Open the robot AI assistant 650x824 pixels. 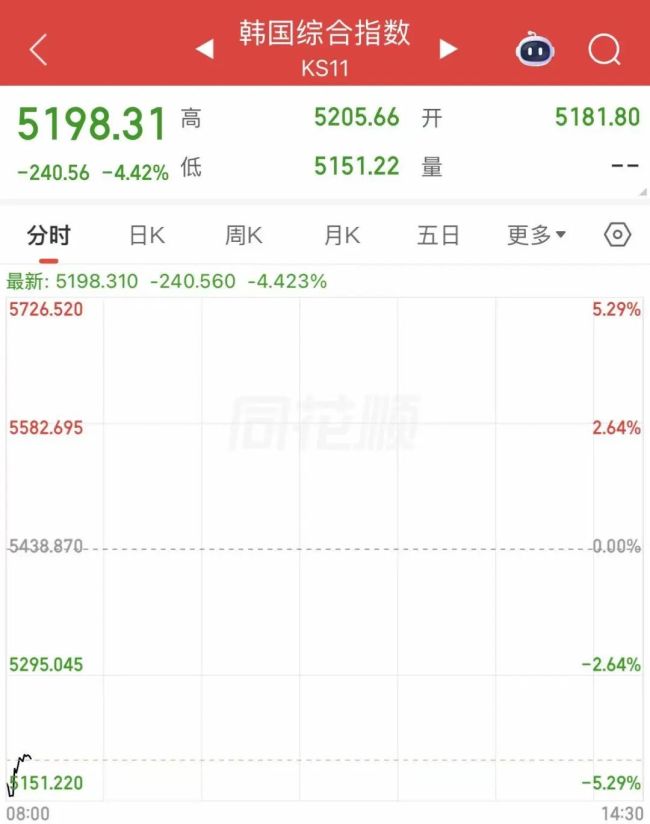535,49
